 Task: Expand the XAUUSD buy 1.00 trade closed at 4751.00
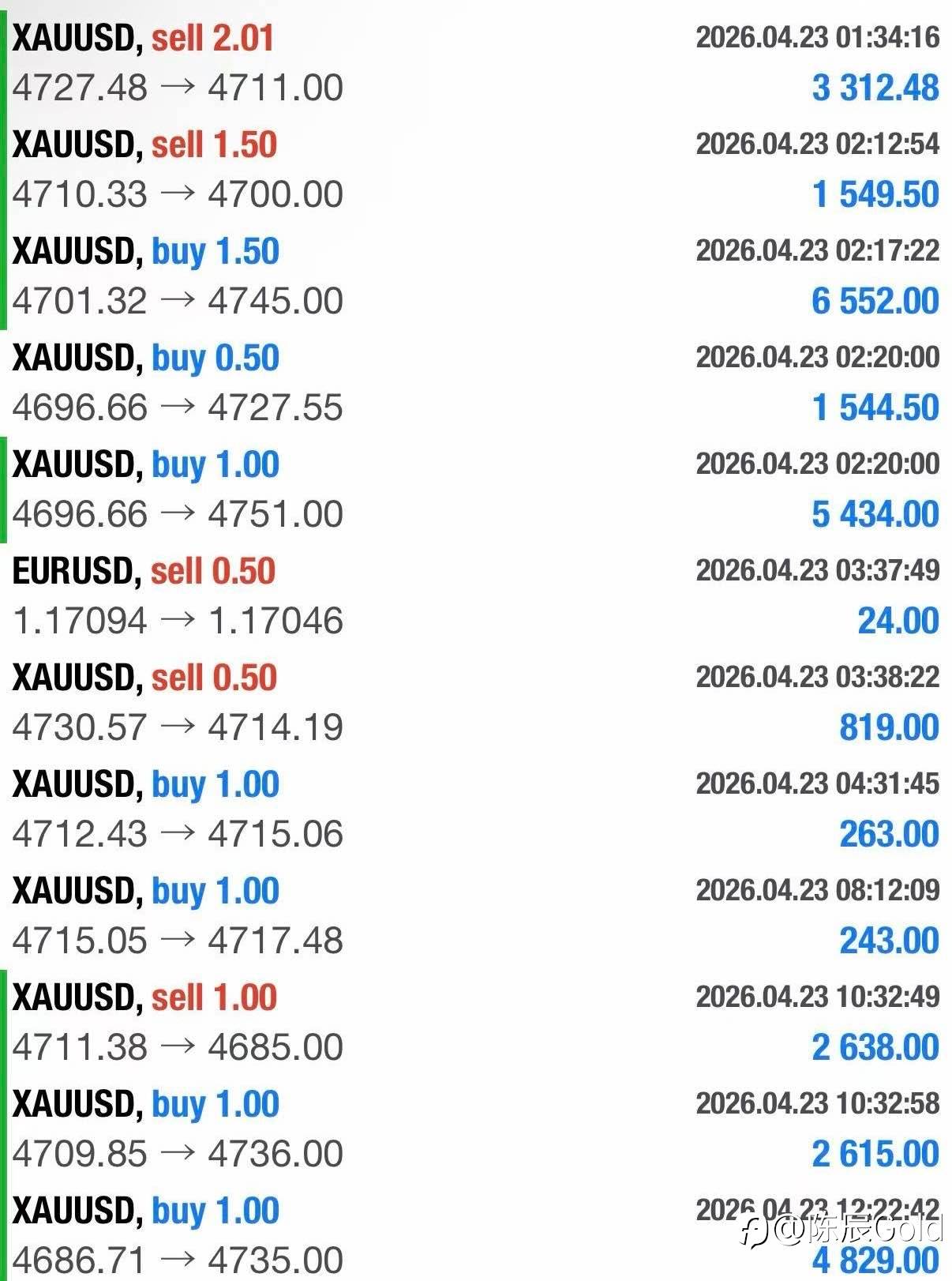tap(476, 489)
